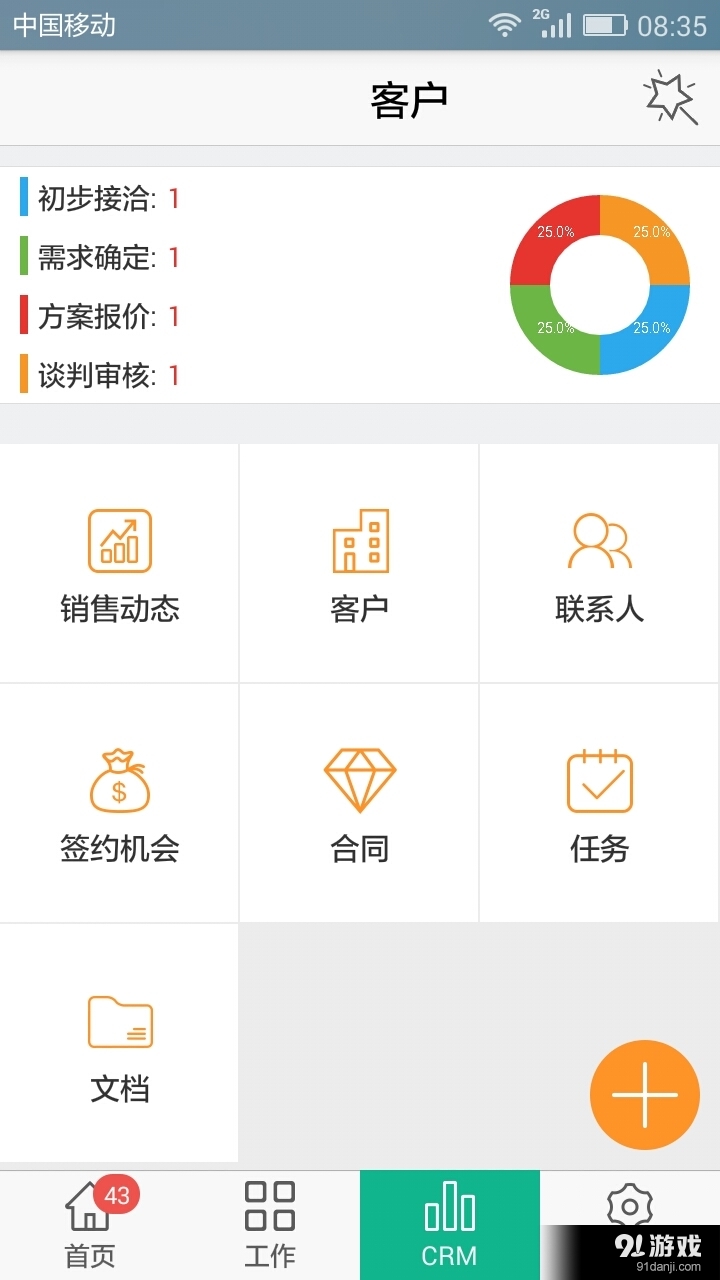Open the 联系人 (contacts) module
The height and width of the screenshot is (1280, 720).
tap(599, 539)
